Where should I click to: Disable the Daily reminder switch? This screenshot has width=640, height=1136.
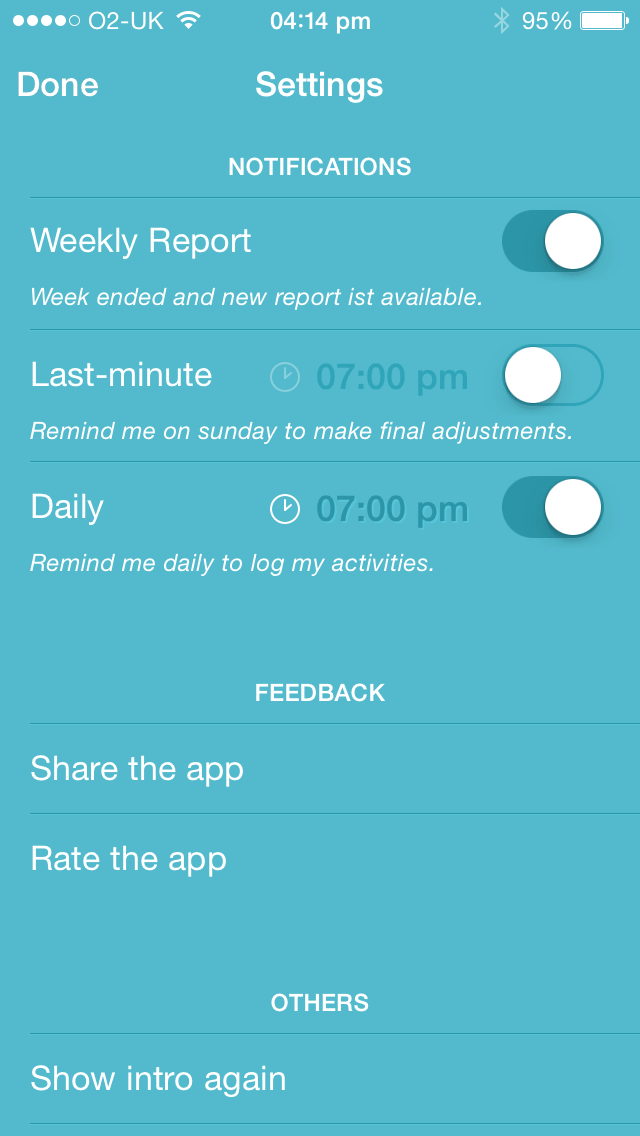(x=552, y=507)
